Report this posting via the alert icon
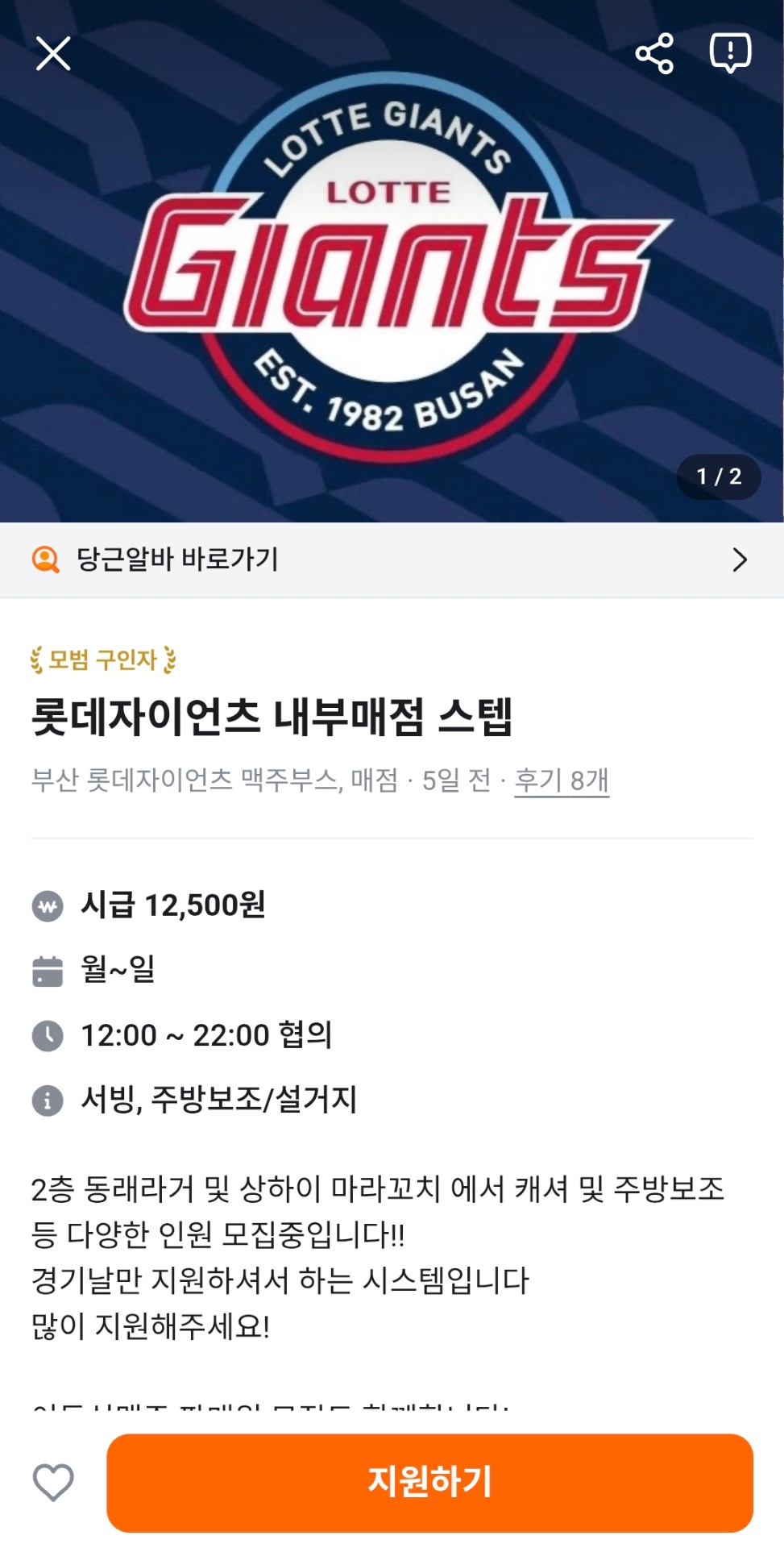This screenshot has height=1548, width=784. coord(730,54)
